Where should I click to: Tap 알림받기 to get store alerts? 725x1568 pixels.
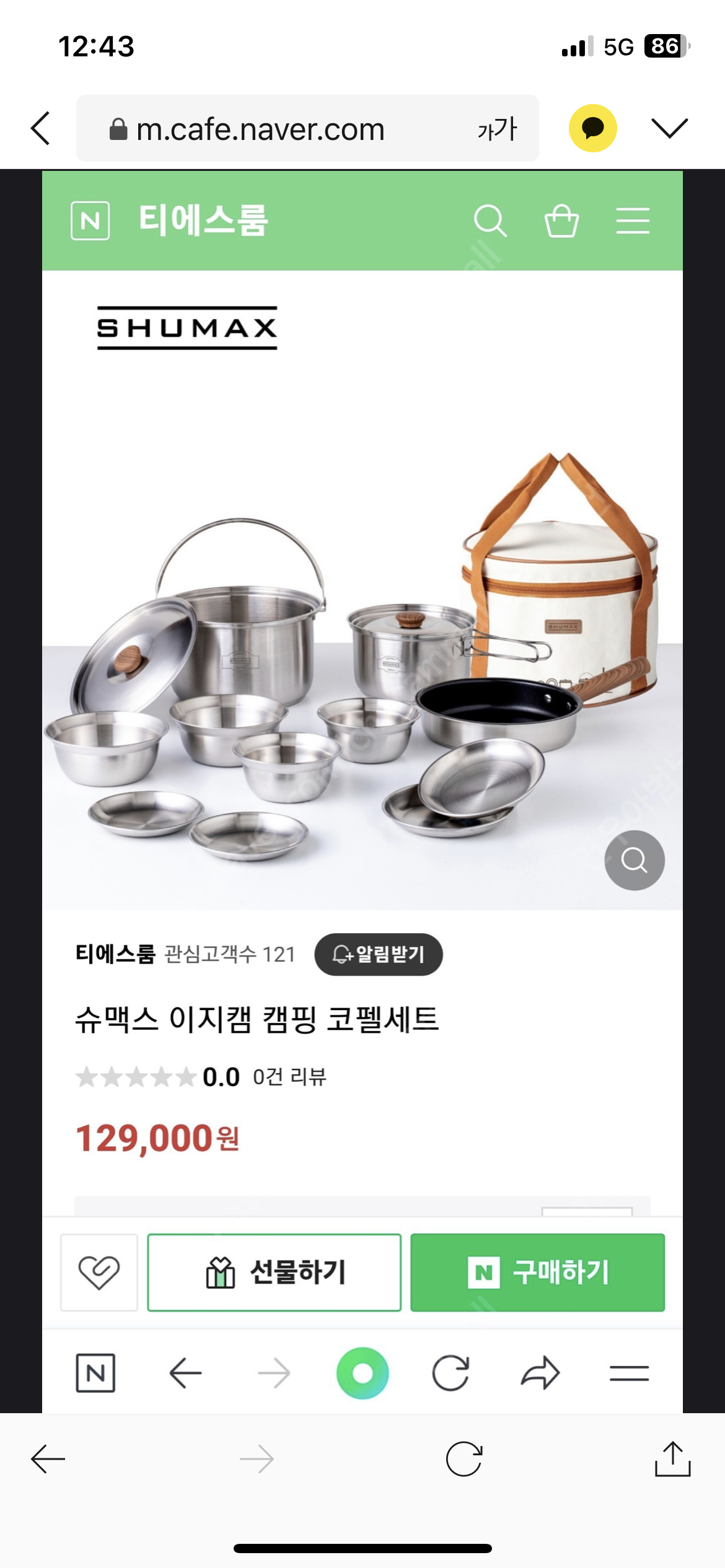pos(379,954)
